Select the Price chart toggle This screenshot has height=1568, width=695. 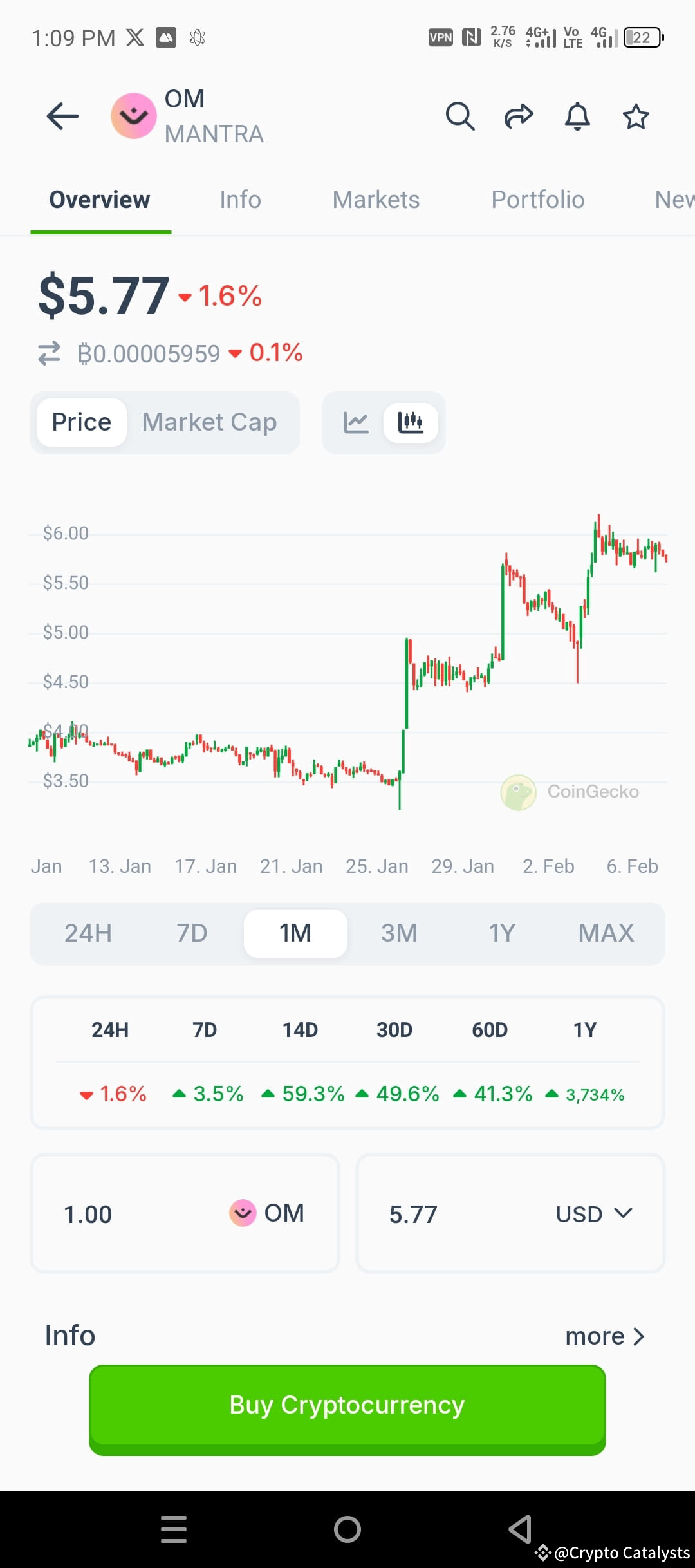[81, 422]
